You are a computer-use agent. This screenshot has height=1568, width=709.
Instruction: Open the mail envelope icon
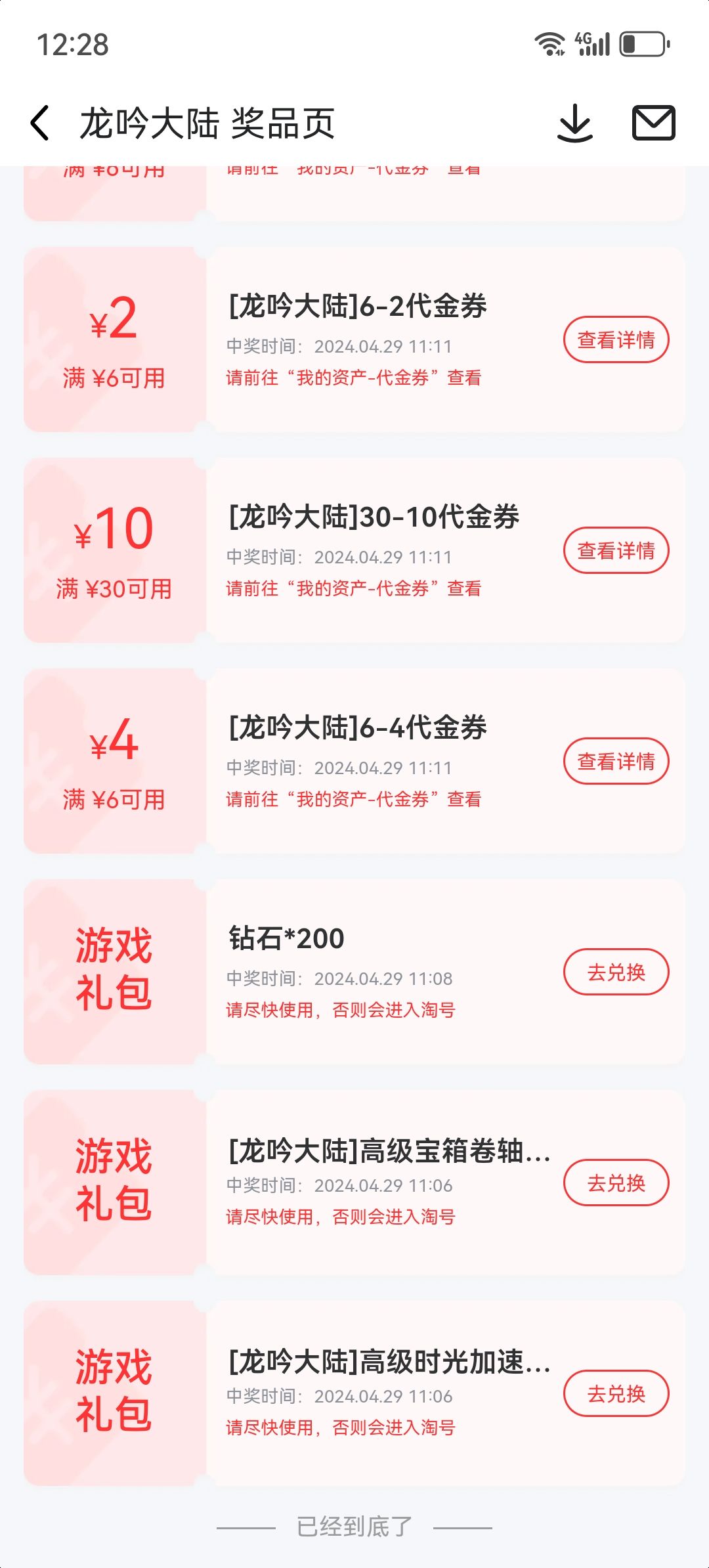[x=653, y=123]
